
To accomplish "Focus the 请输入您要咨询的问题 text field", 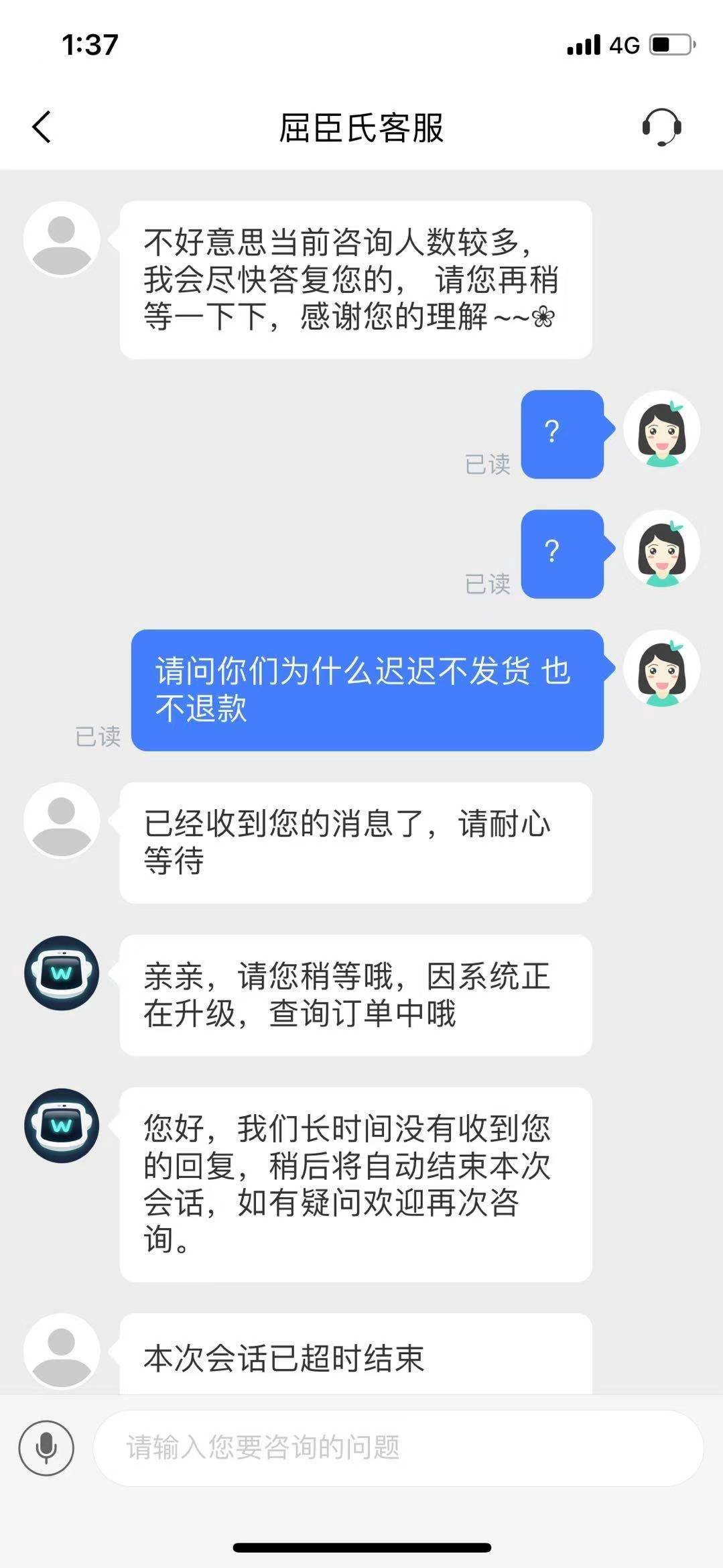I will pos(398,1448).
